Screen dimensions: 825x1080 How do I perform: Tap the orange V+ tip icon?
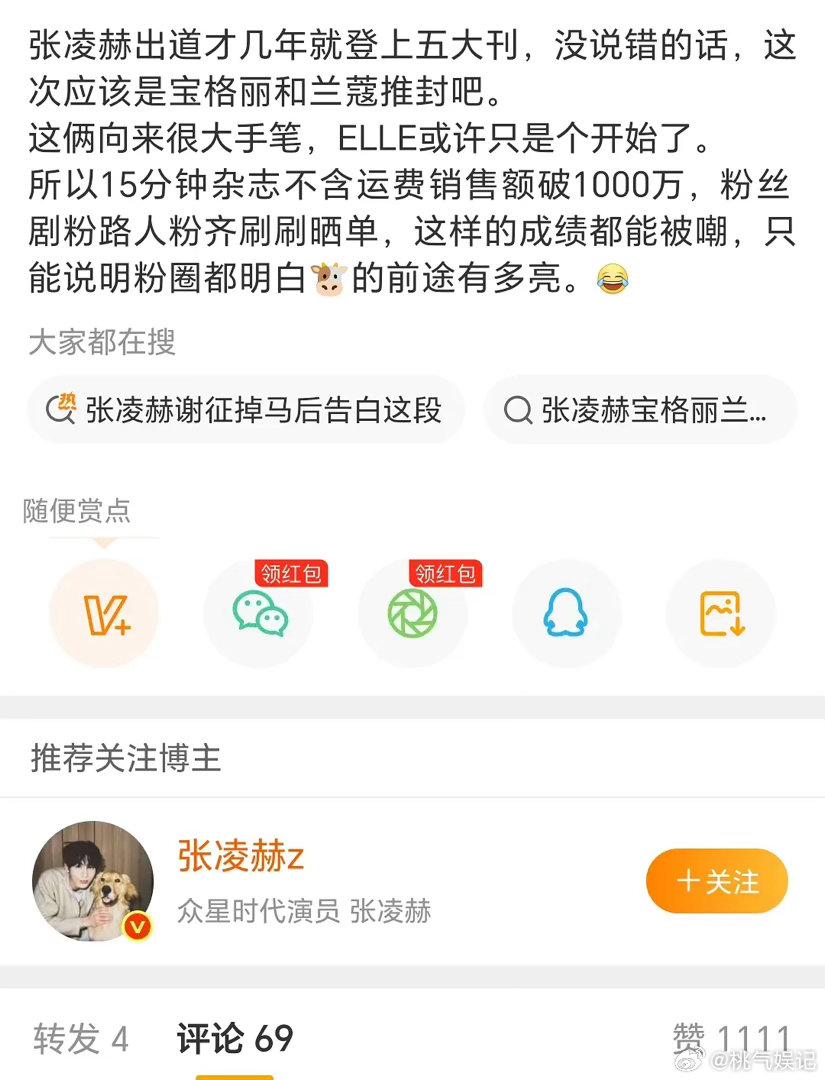[x=104, y=613]
